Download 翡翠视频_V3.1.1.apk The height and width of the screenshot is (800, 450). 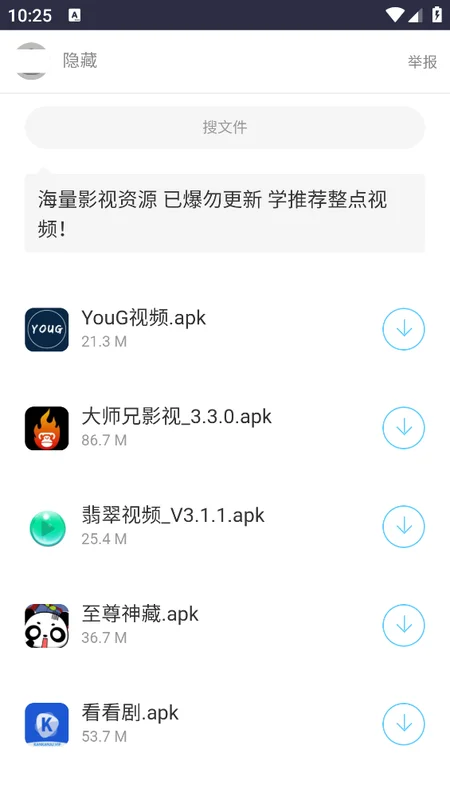[x=404, y=527]
